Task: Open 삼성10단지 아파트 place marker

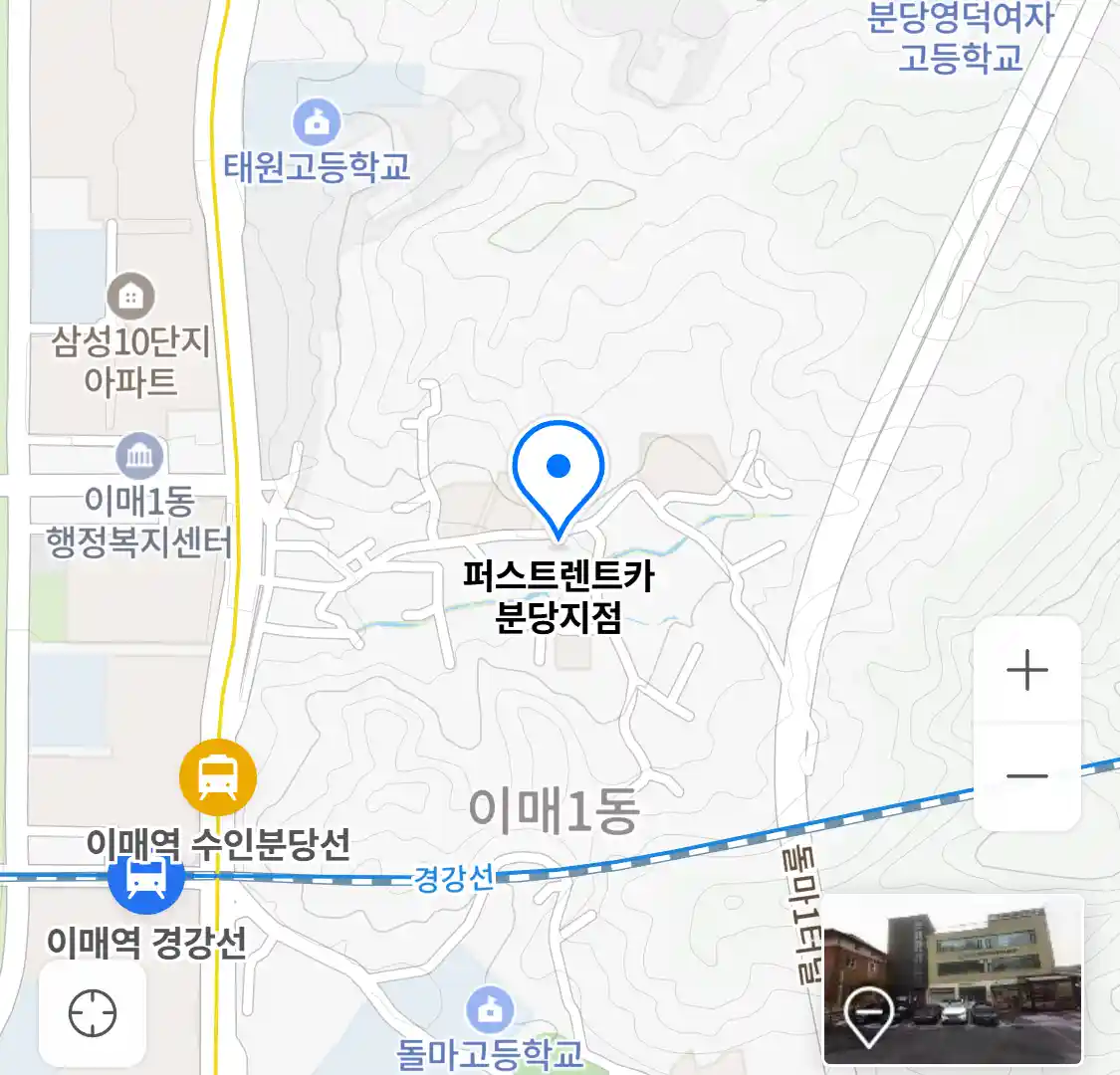Action: (x=130, y=296)
